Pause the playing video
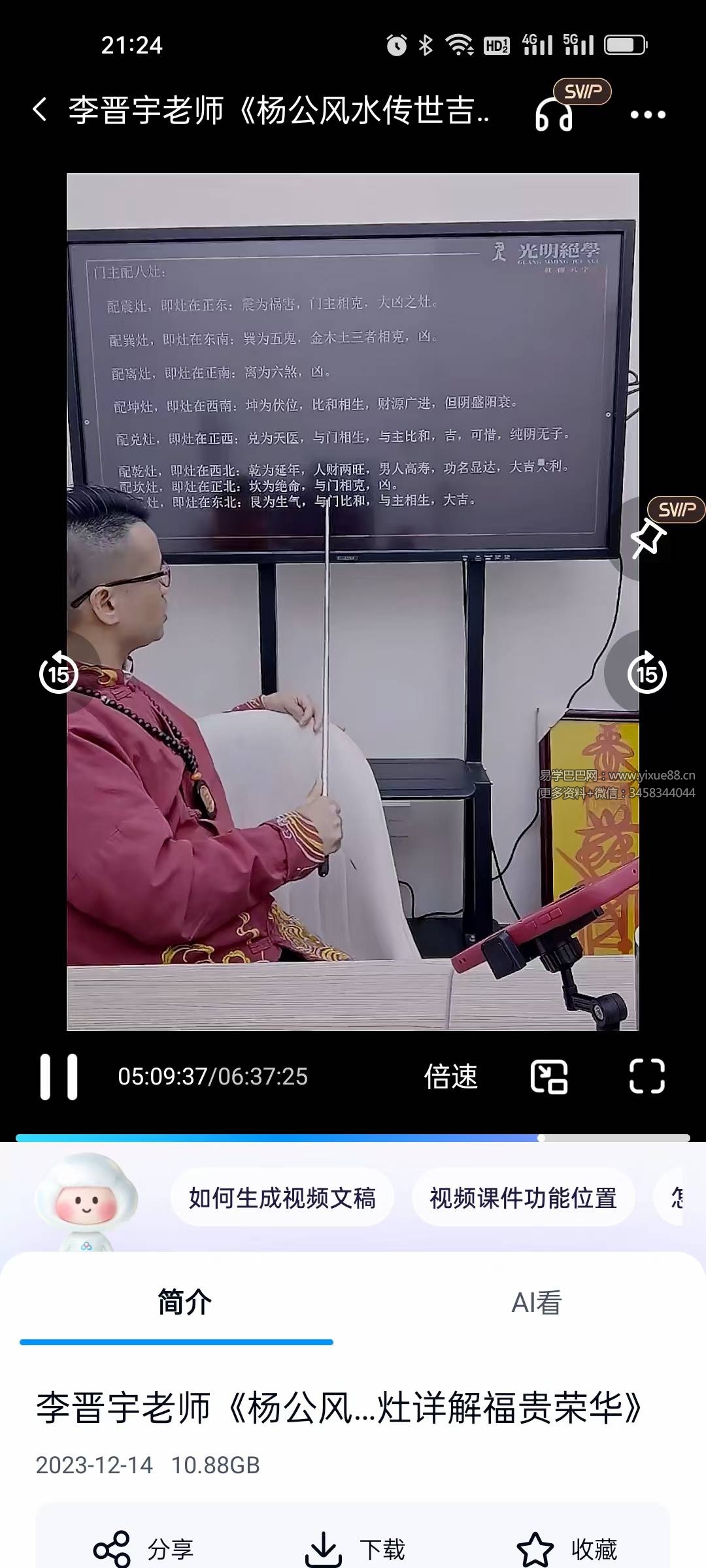 point(59,1076)
